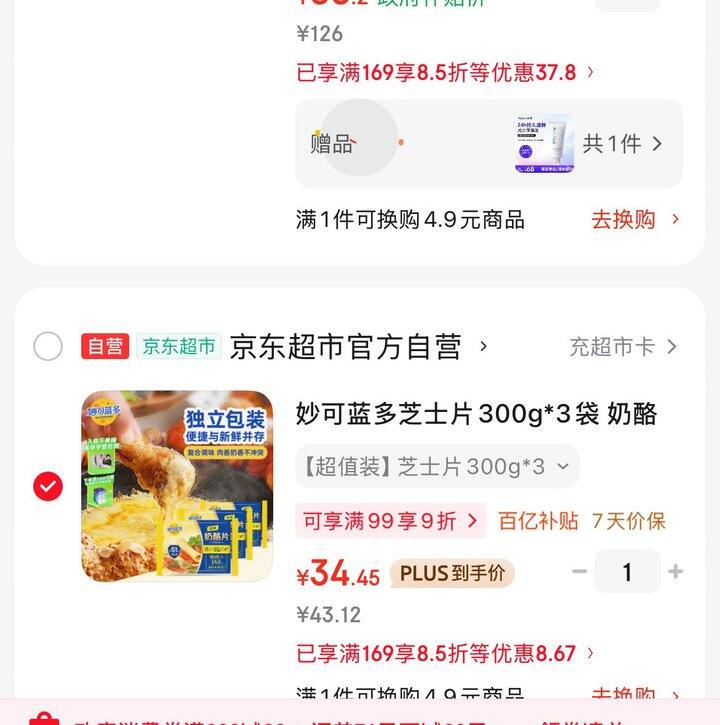720x725 pixels.
Task: Click the quantity field showing 1
Action: tap(627, 569)
